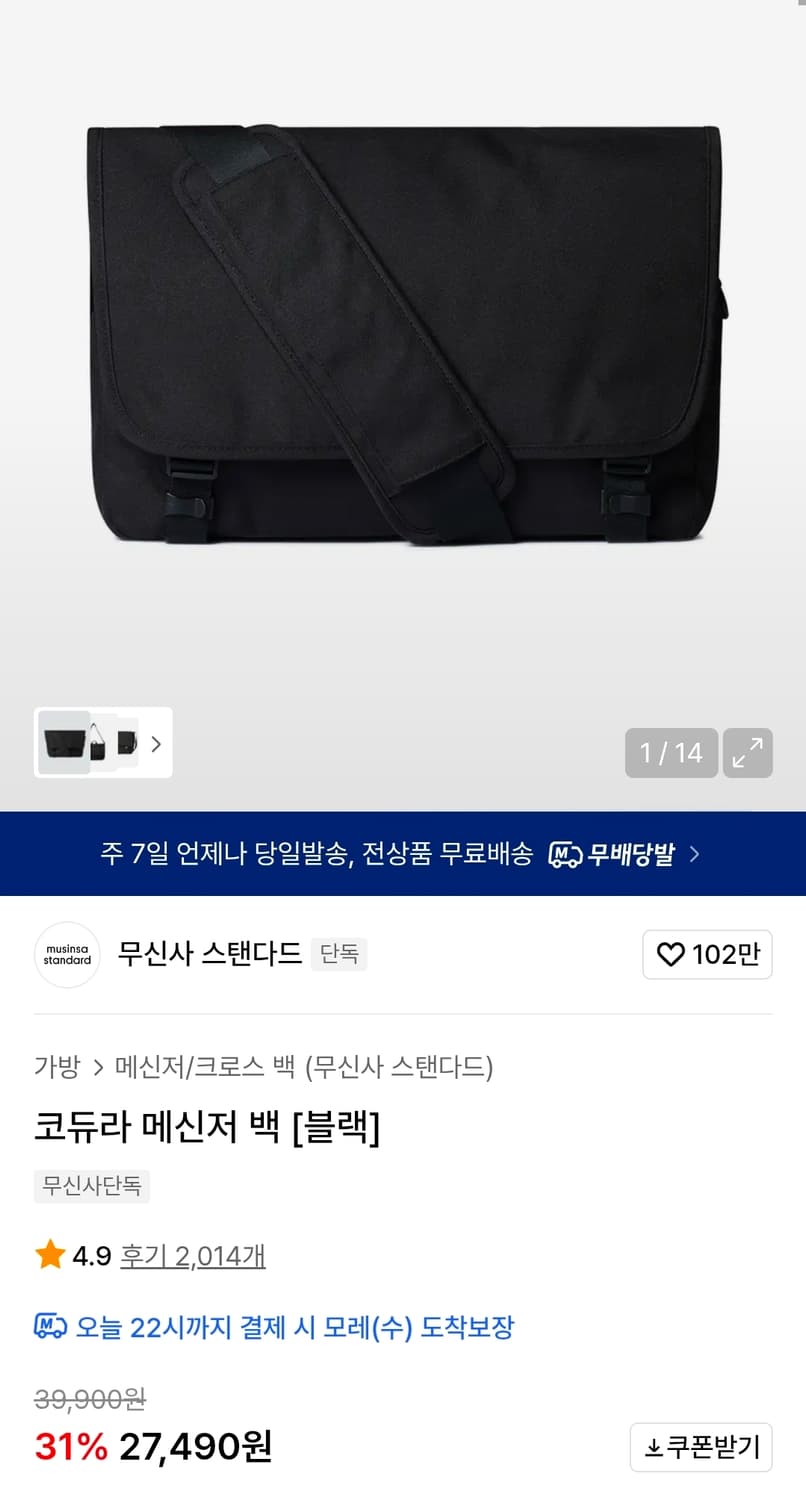Select the first bag thumbnail in the strip
Viewport: 806px width, 1500px height.
(x=64, y=744)
